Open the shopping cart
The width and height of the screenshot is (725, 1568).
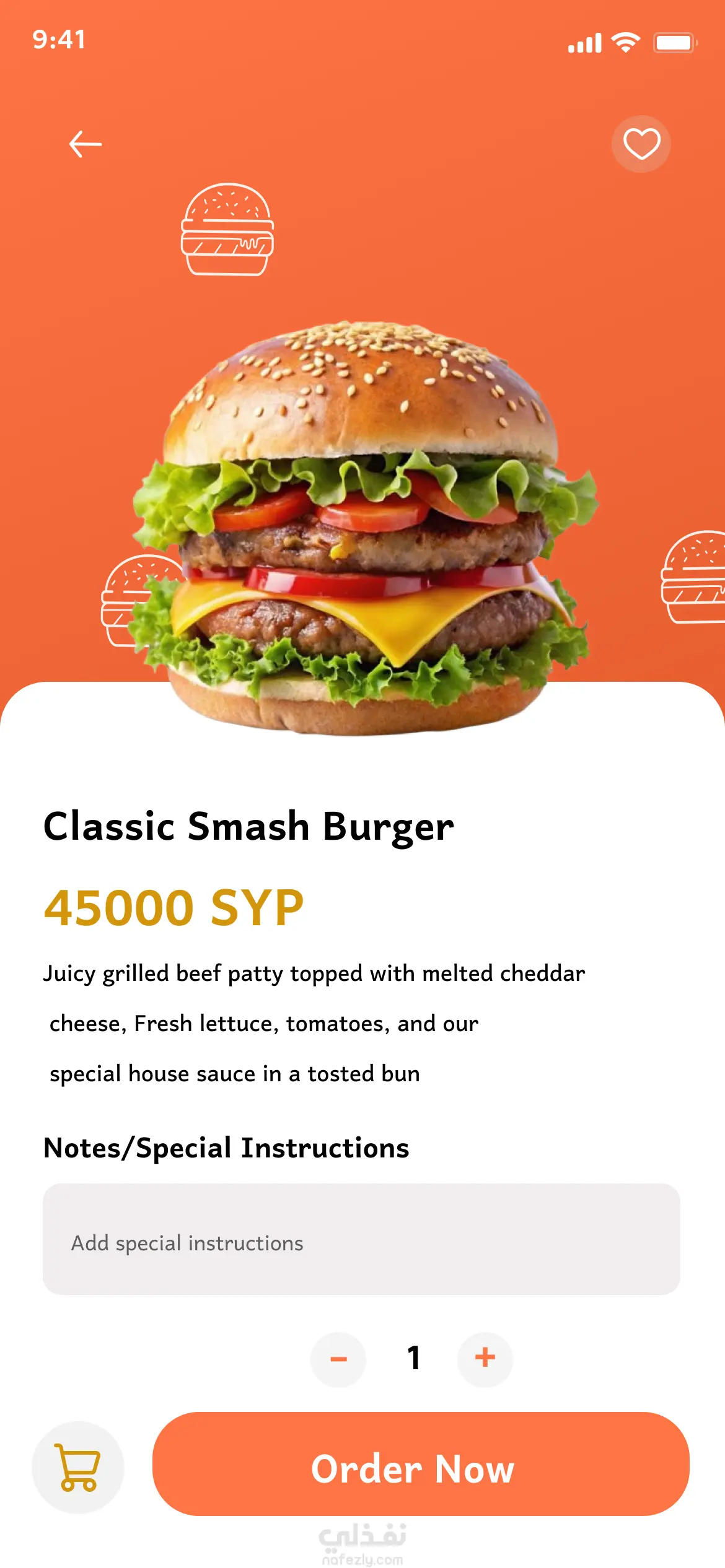(x=78, y=1467)
